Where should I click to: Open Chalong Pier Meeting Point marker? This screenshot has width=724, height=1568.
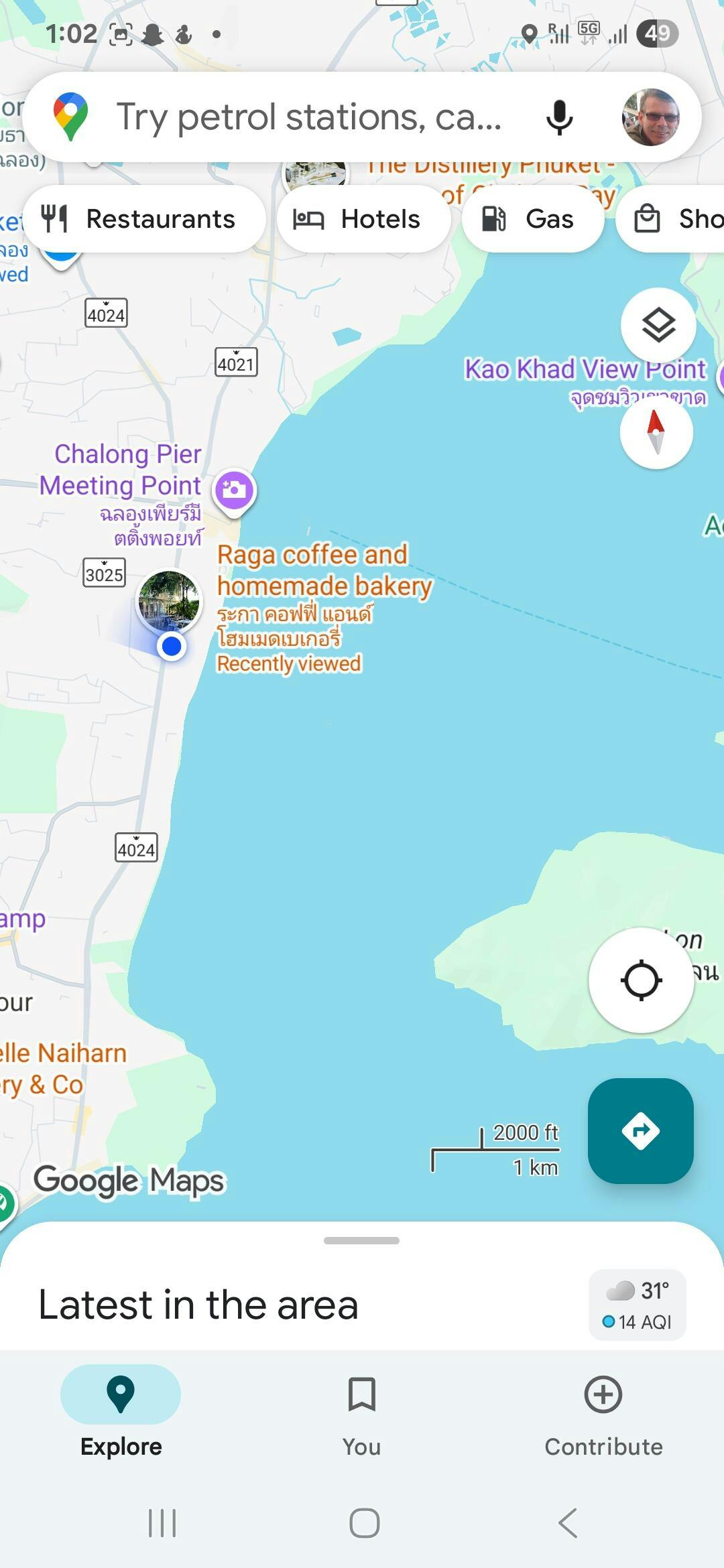(x=234, y=491)
